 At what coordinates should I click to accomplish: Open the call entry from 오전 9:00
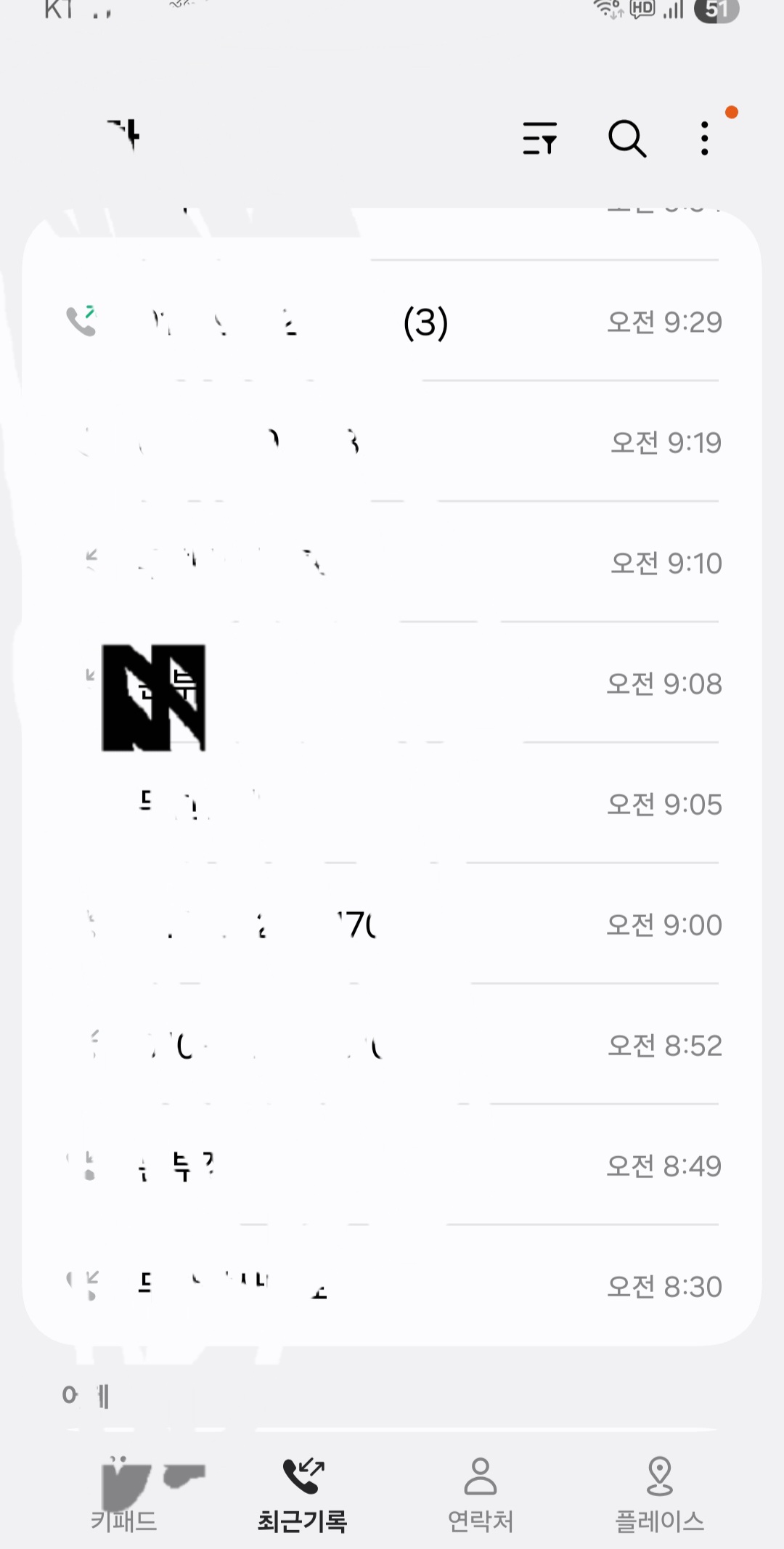(x=392, y=924)
